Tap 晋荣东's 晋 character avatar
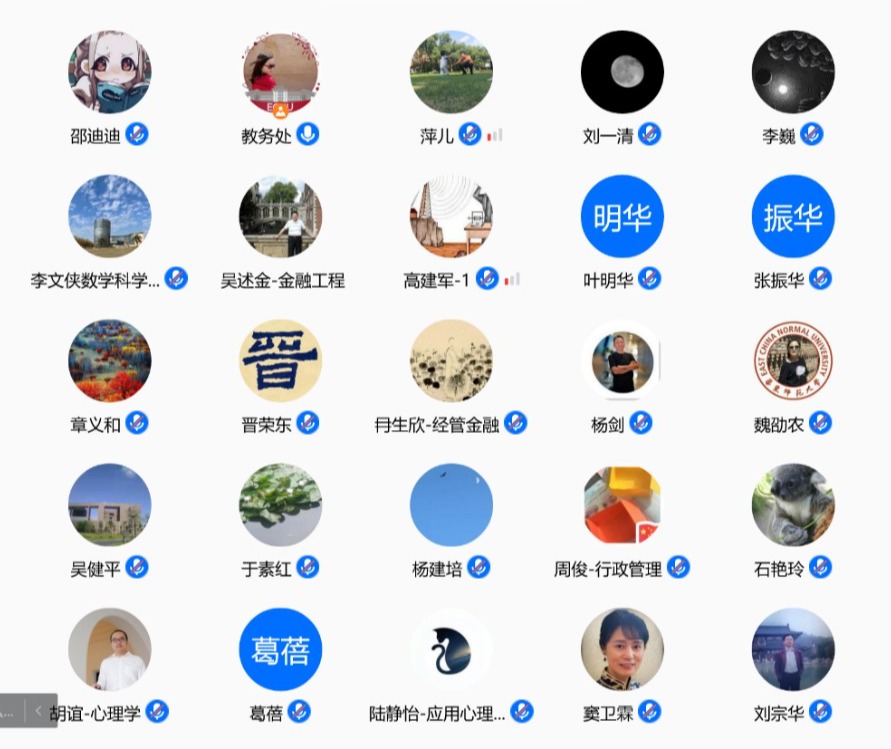This screenshot has width=891, height=749. click(x=281, y=361)
